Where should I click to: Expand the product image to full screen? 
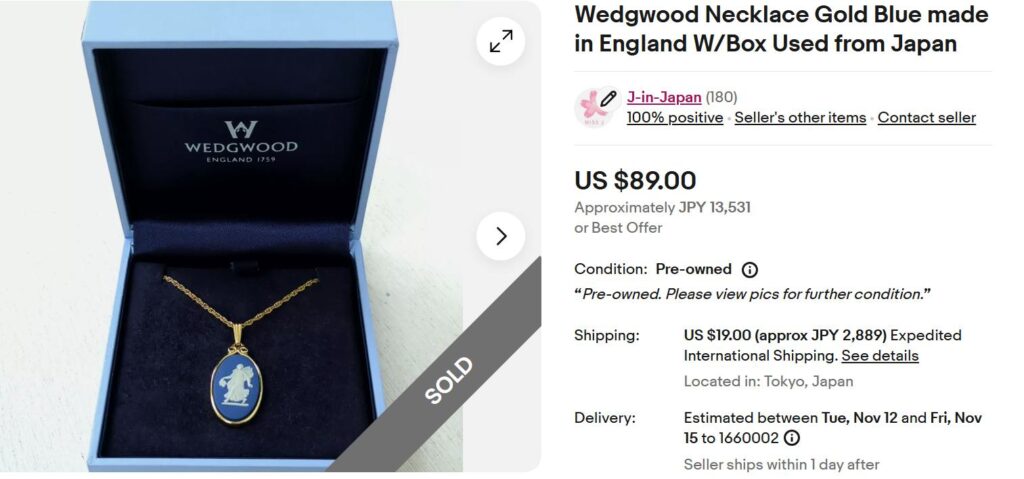tap(501, 41)
